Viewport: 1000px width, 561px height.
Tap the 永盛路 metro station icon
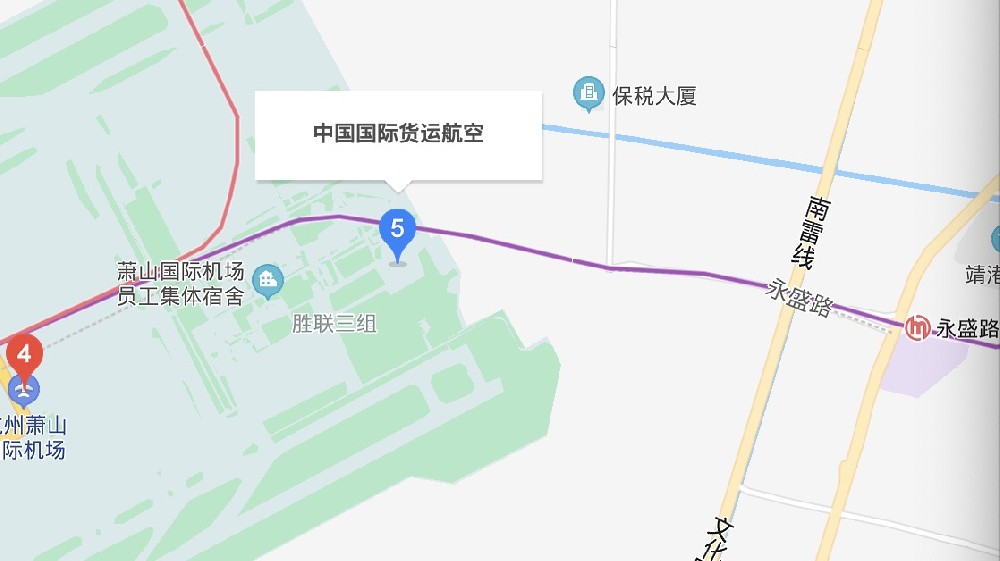point(917,327)
